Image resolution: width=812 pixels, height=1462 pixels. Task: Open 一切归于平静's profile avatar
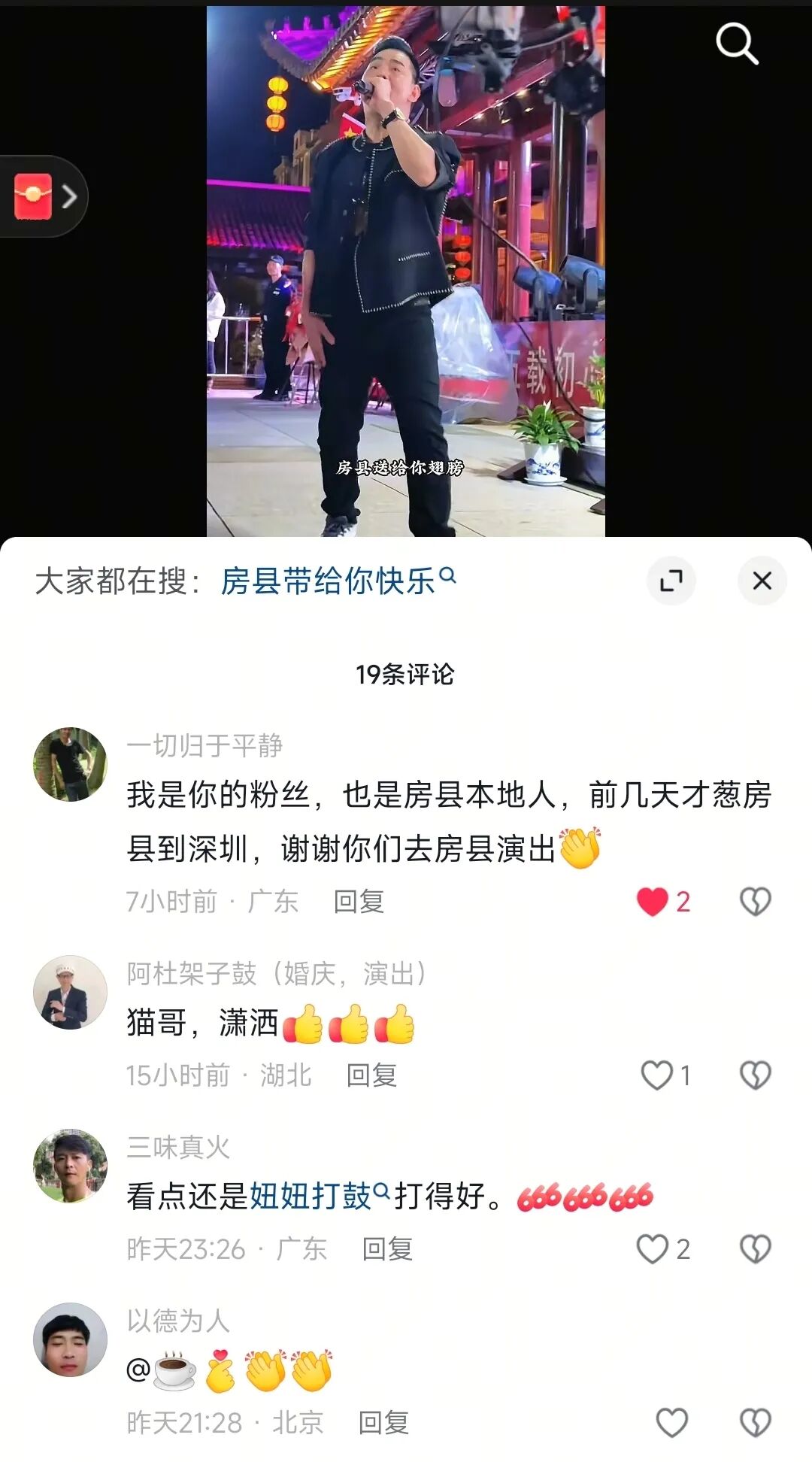click(70, 764)
